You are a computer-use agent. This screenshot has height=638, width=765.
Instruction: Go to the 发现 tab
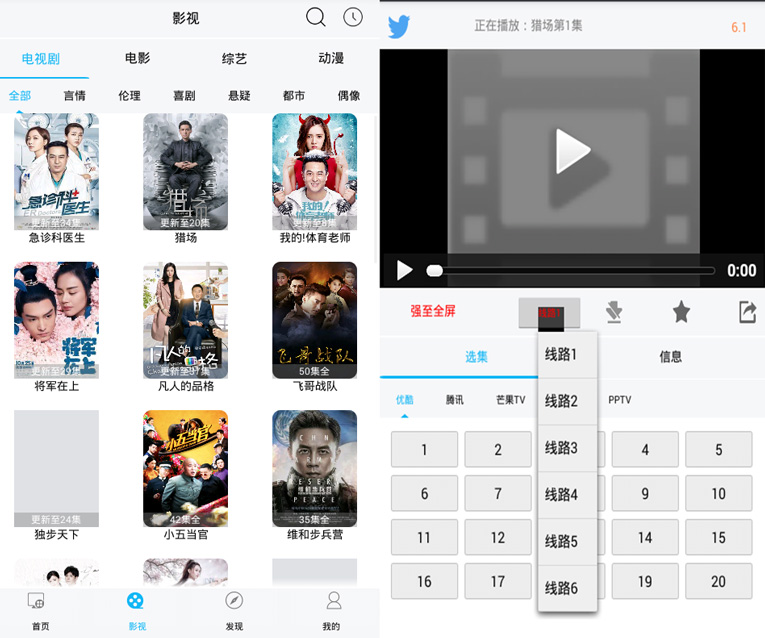[234, 610]
